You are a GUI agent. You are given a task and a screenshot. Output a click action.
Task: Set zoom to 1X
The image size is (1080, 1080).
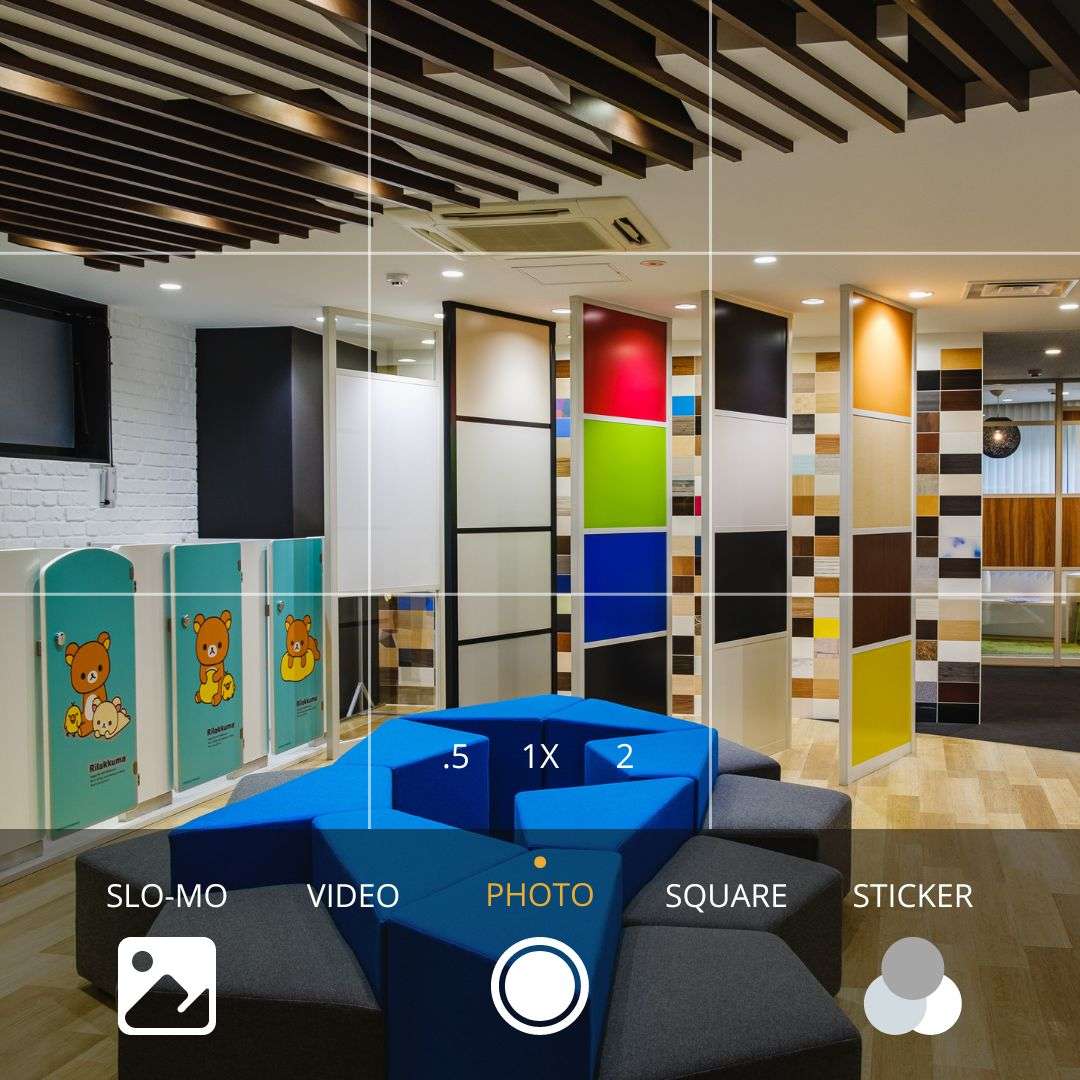pyautogui.click(x=540, y=757)
